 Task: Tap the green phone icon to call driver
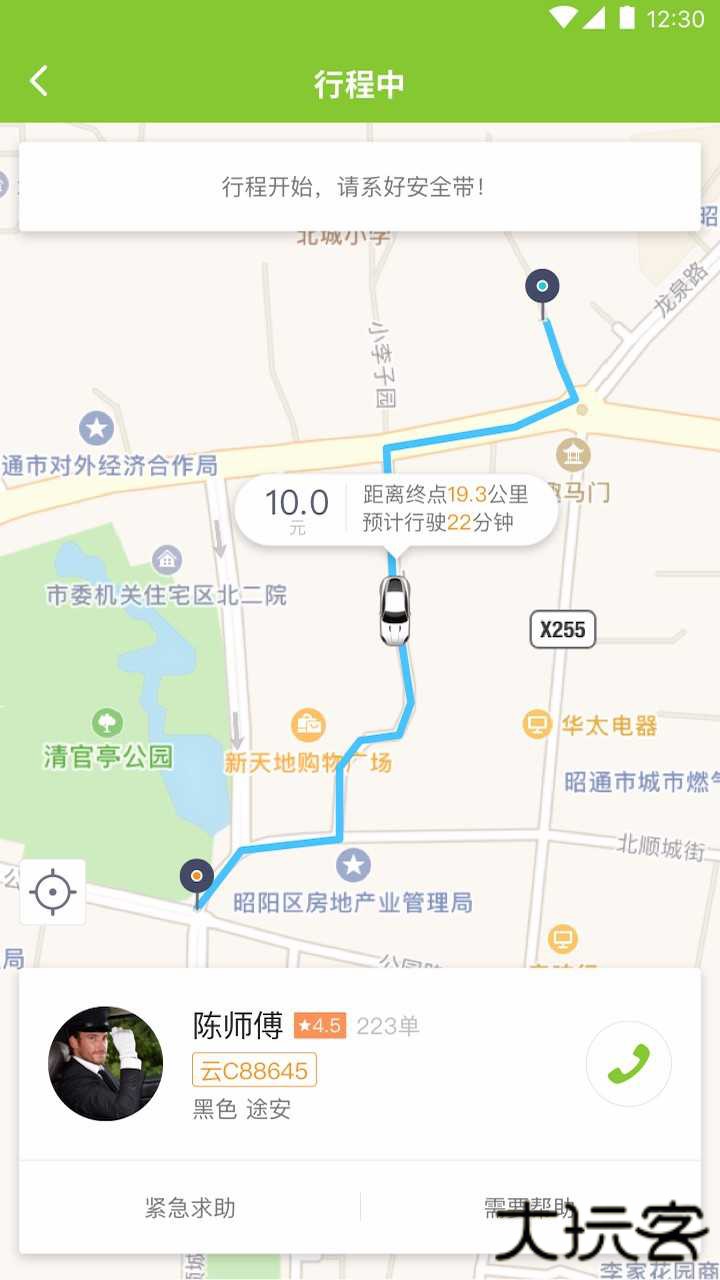tap(628, 1065)
